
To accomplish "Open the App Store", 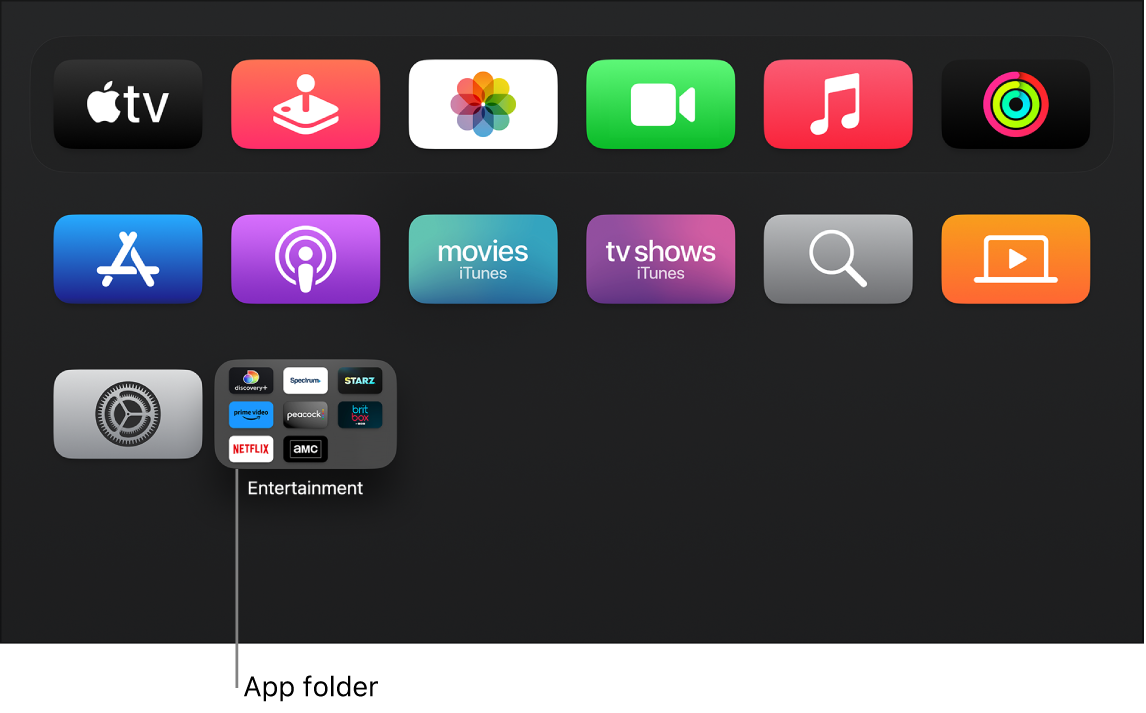I will [128, 259].
